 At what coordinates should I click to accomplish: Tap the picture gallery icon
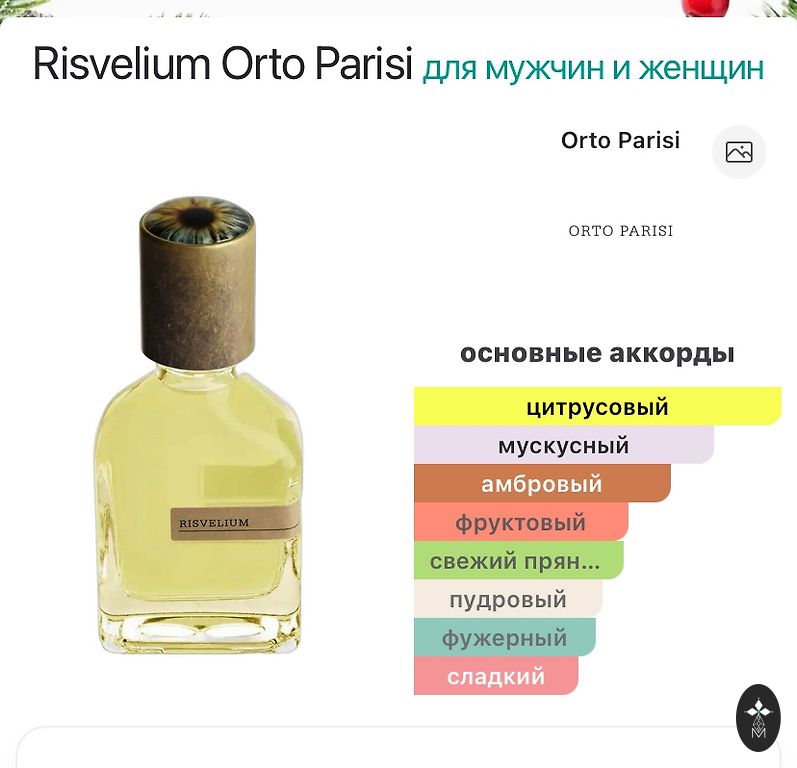(x=739, y=152)
